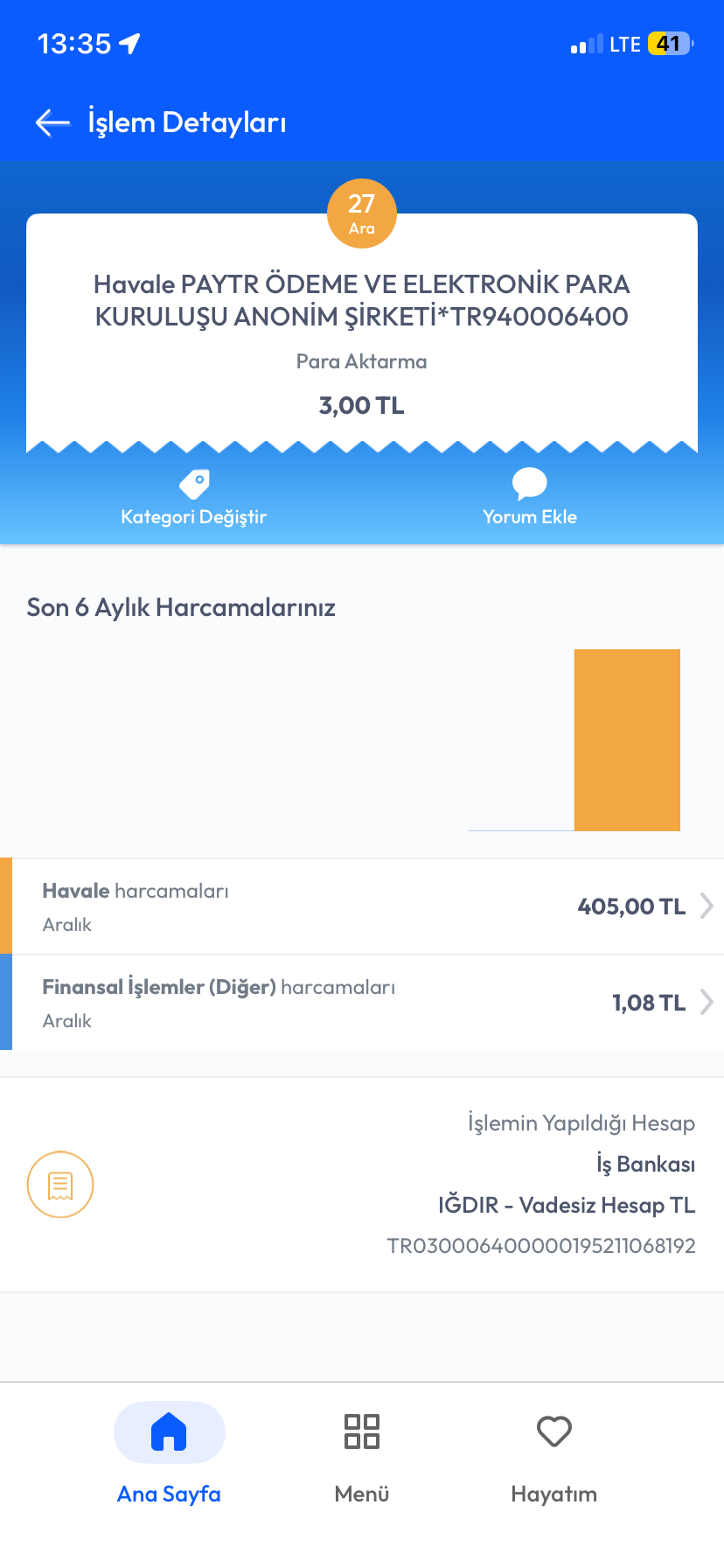The image size is (724, 1568).
Task: Open Havale harcamaları row
Action: (362, 906)
